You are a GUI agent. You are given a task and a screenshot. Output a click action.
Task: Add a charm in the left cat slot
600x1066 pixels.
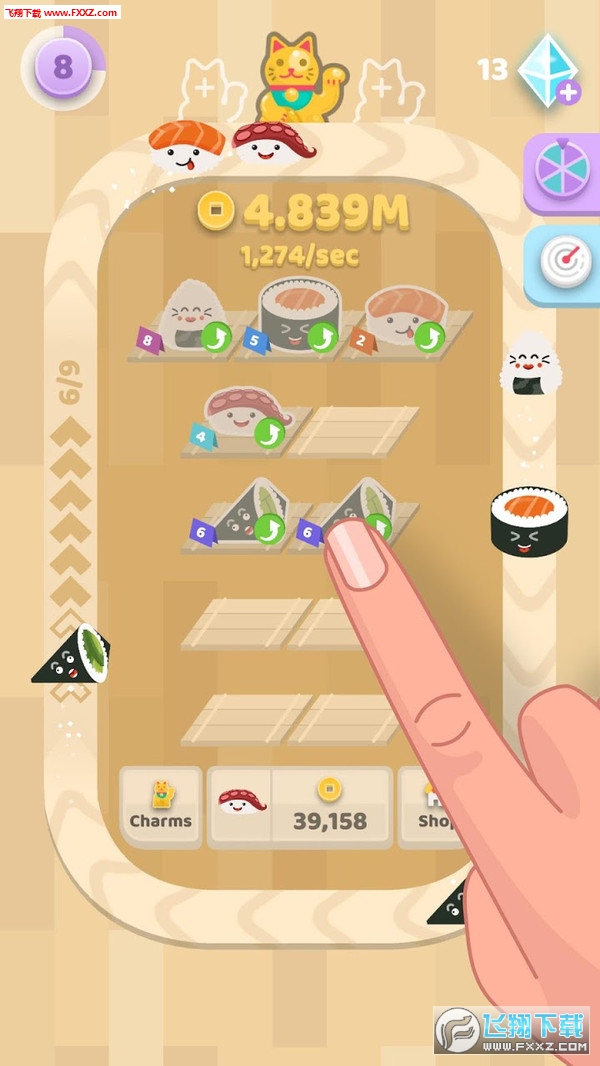pos(206,87)
